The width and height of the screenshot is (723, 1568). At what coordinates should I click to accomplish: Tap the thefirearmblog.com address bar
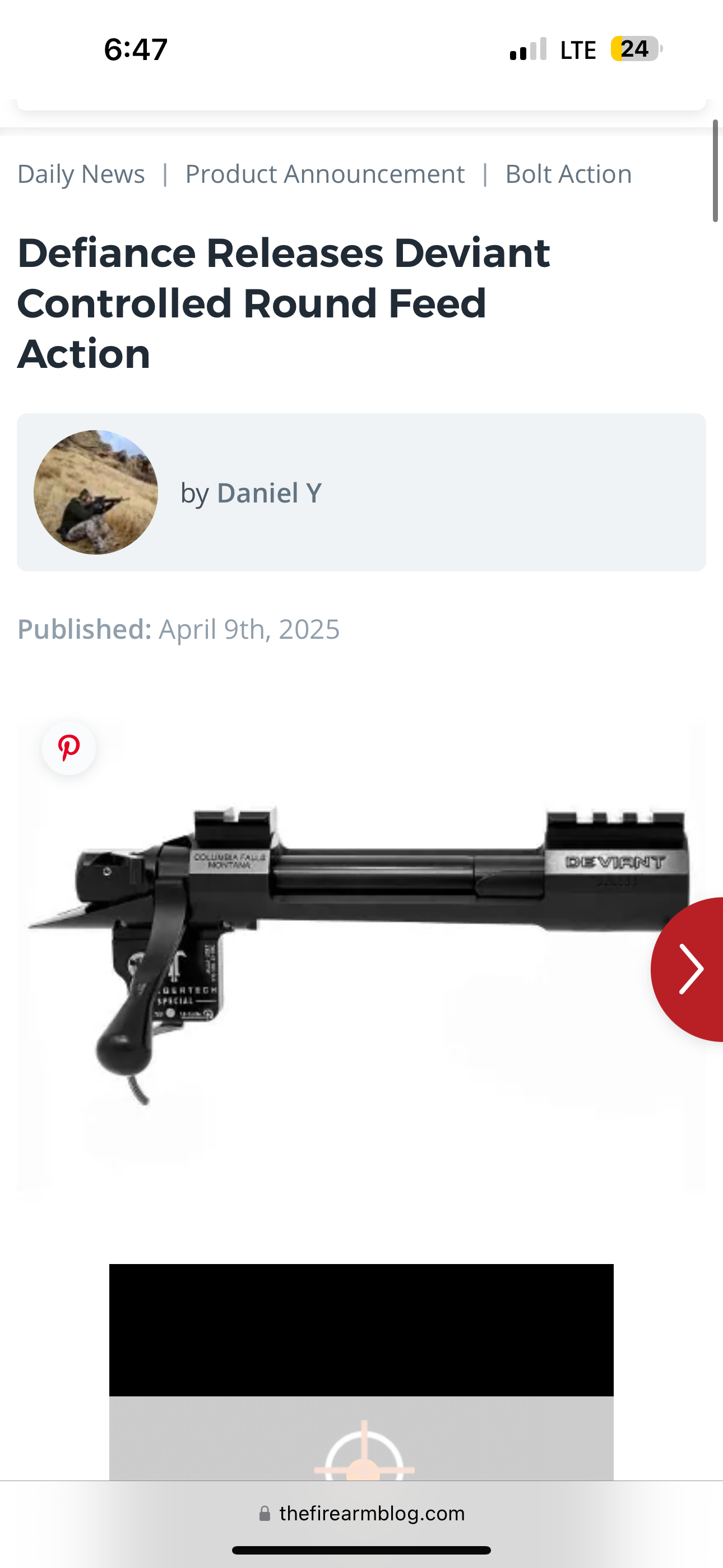361,1513
